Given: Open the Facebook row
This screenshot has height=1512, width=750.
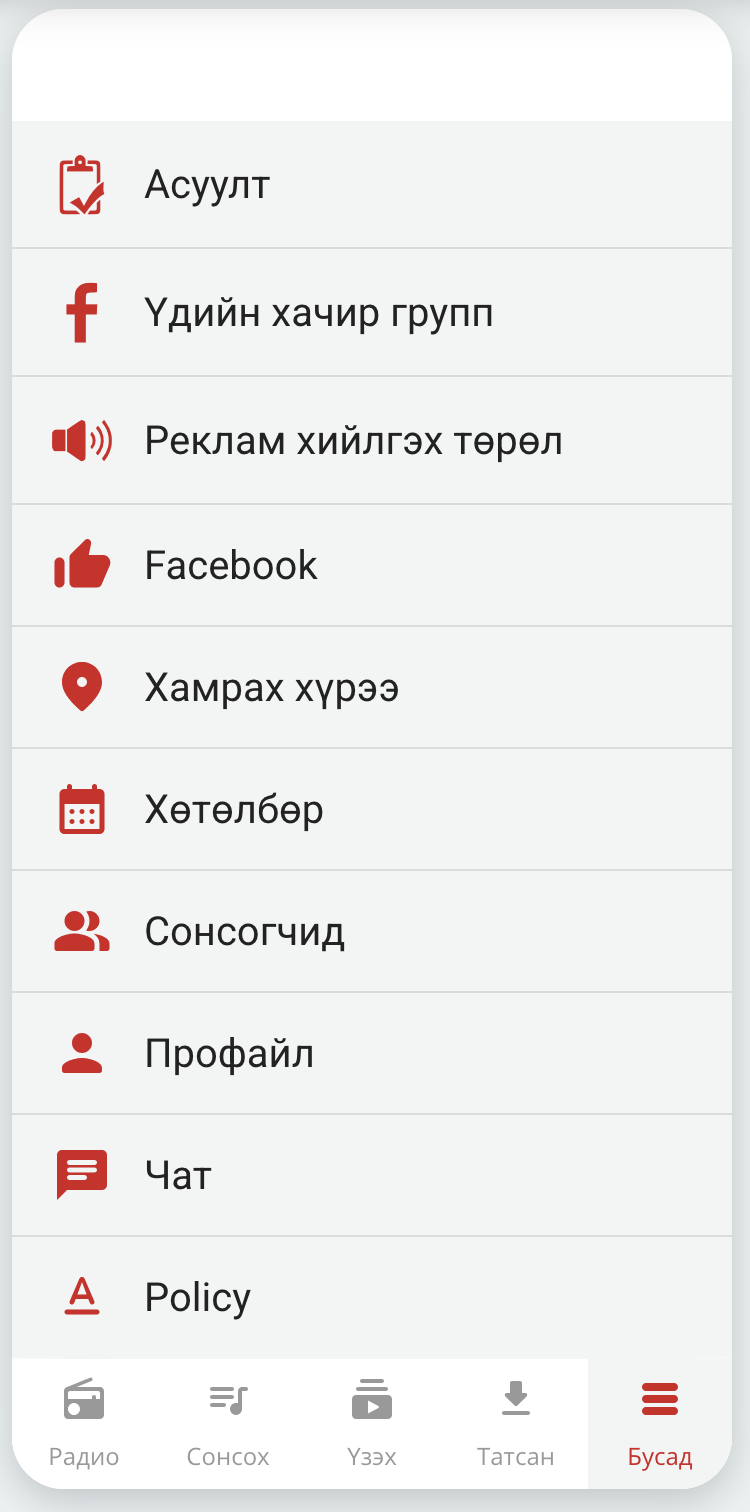Looking at the screenshot, I should pyautogui.click(x=372, y=566).
